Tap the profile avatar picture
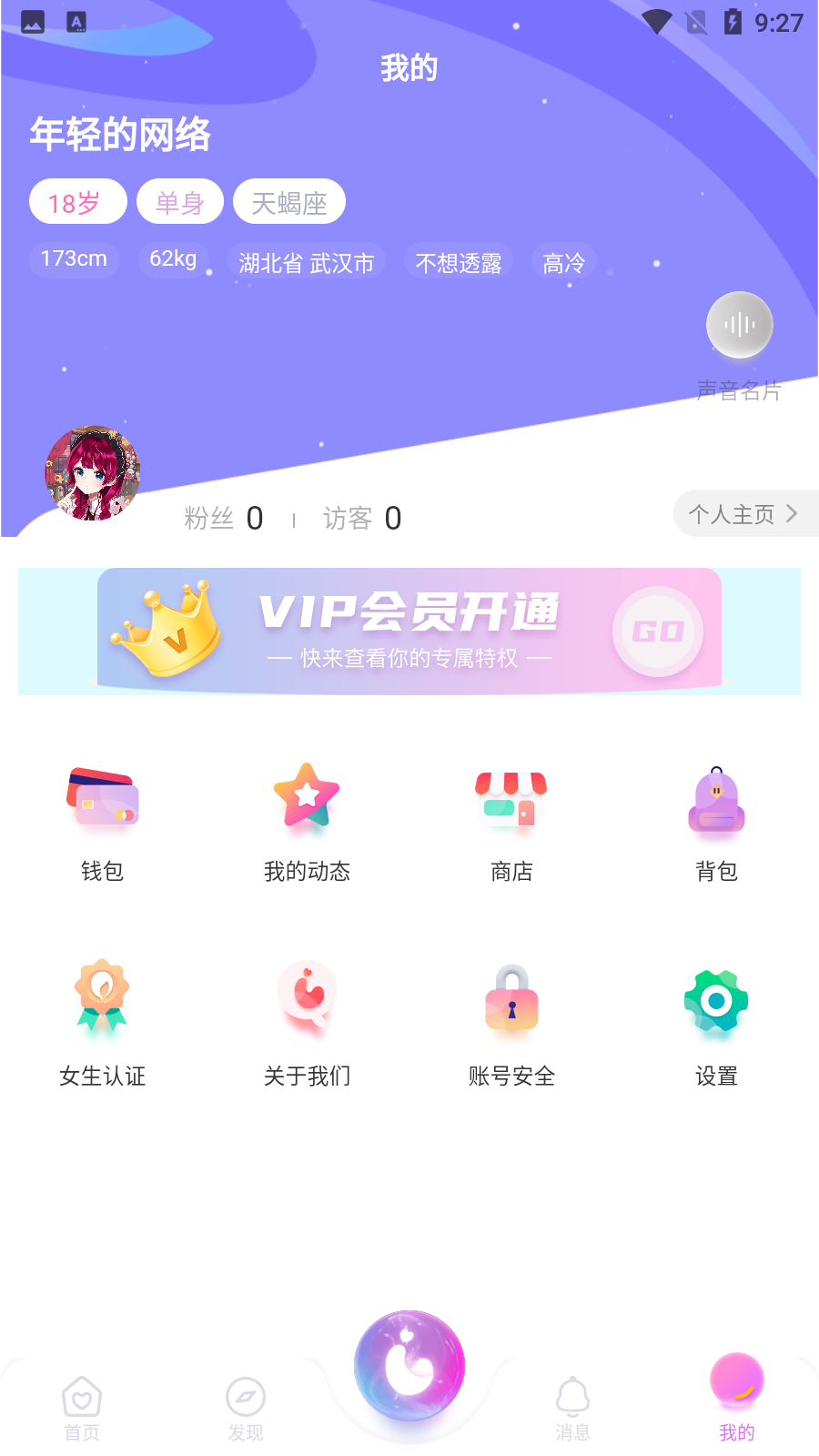The image size is (819, 1456). click(93, 472)
